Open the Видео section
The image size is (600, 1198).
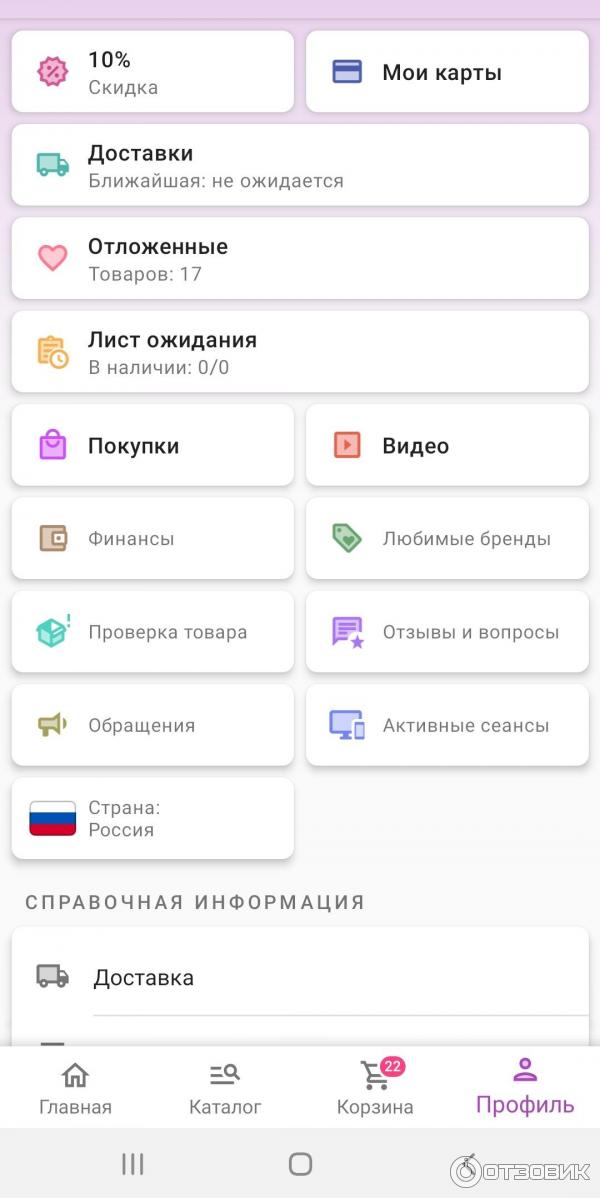click(x=447, y=445)
